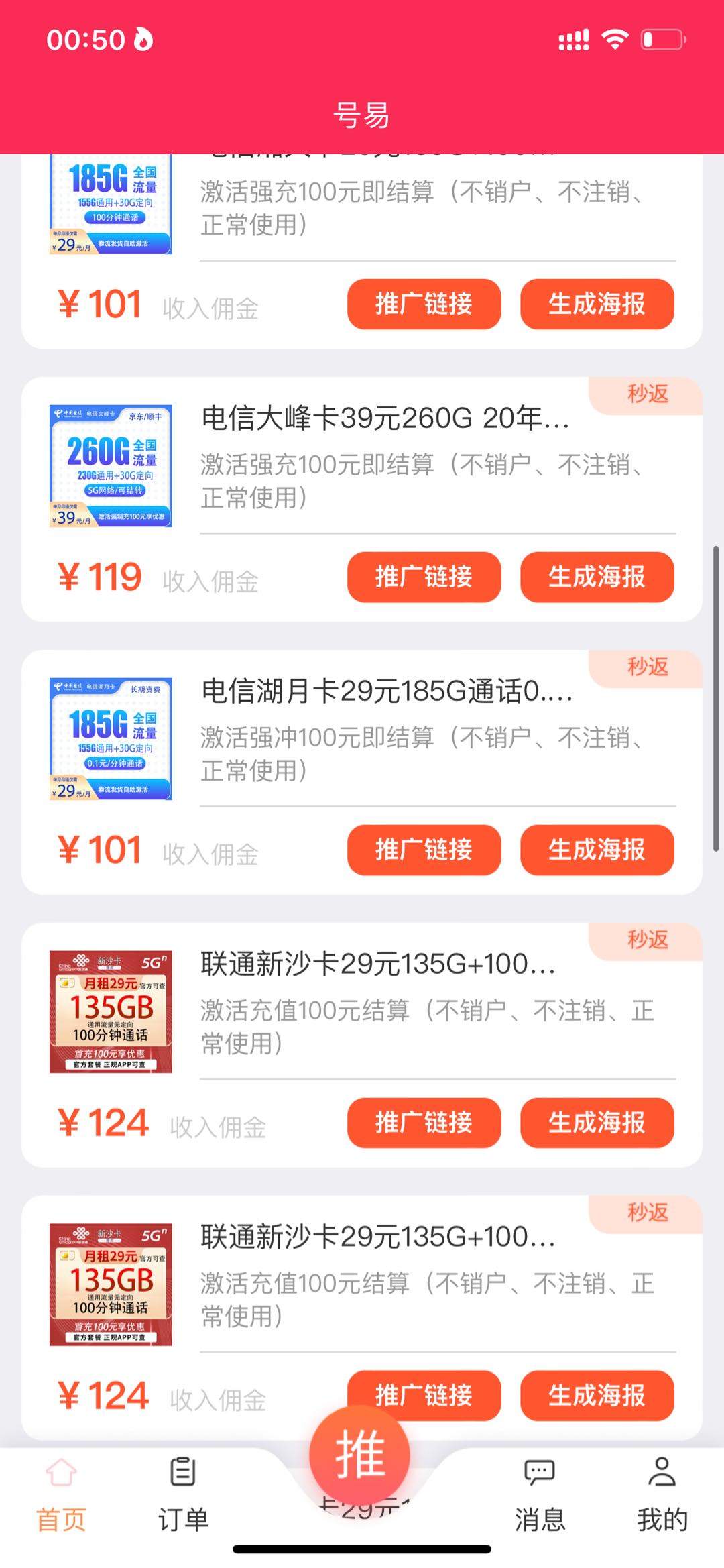Generate poster for 电信大峰卡39元260G
The height and width of the screenshot is (1568, 724).
pos(597,577)
